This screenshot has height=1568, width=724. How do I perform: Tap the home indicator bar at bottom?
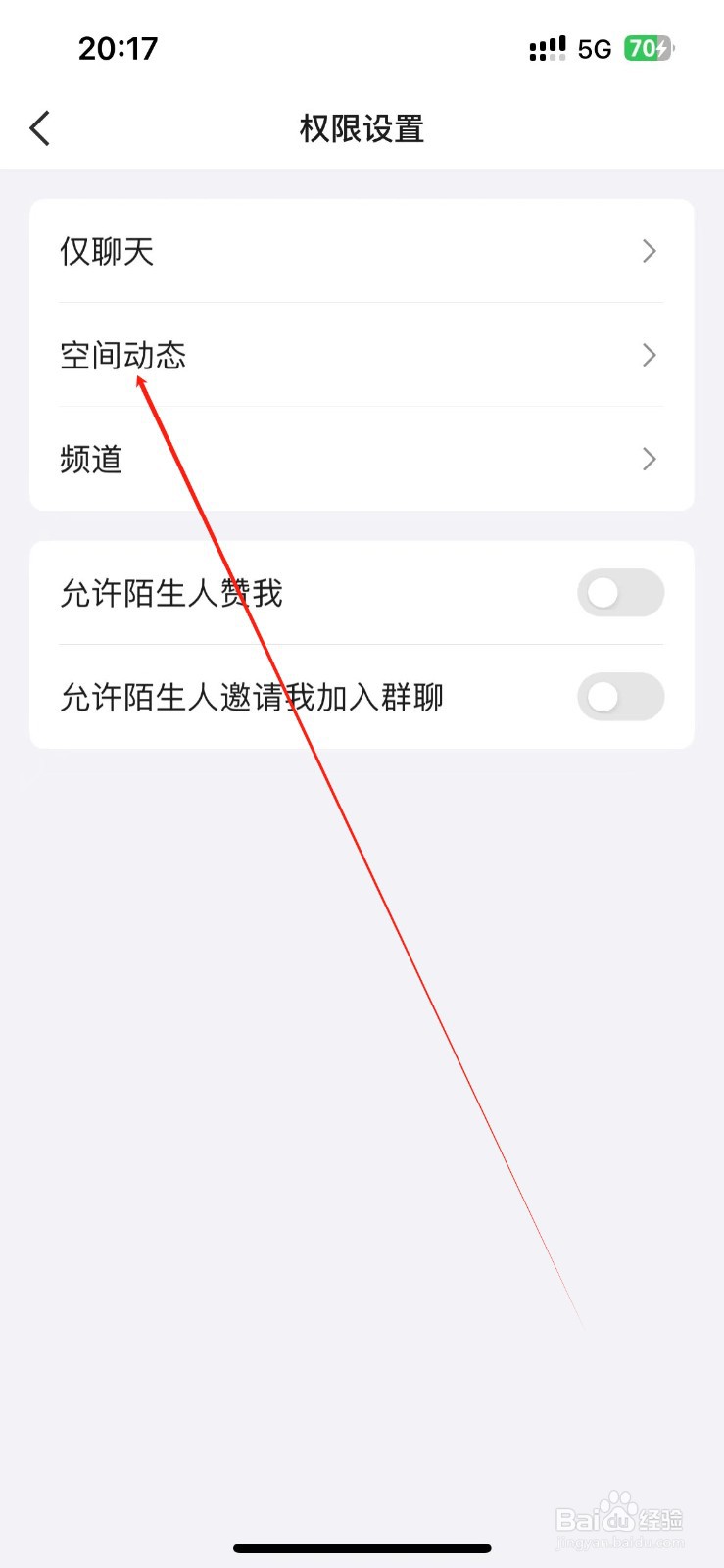(x=361, y=1547)
